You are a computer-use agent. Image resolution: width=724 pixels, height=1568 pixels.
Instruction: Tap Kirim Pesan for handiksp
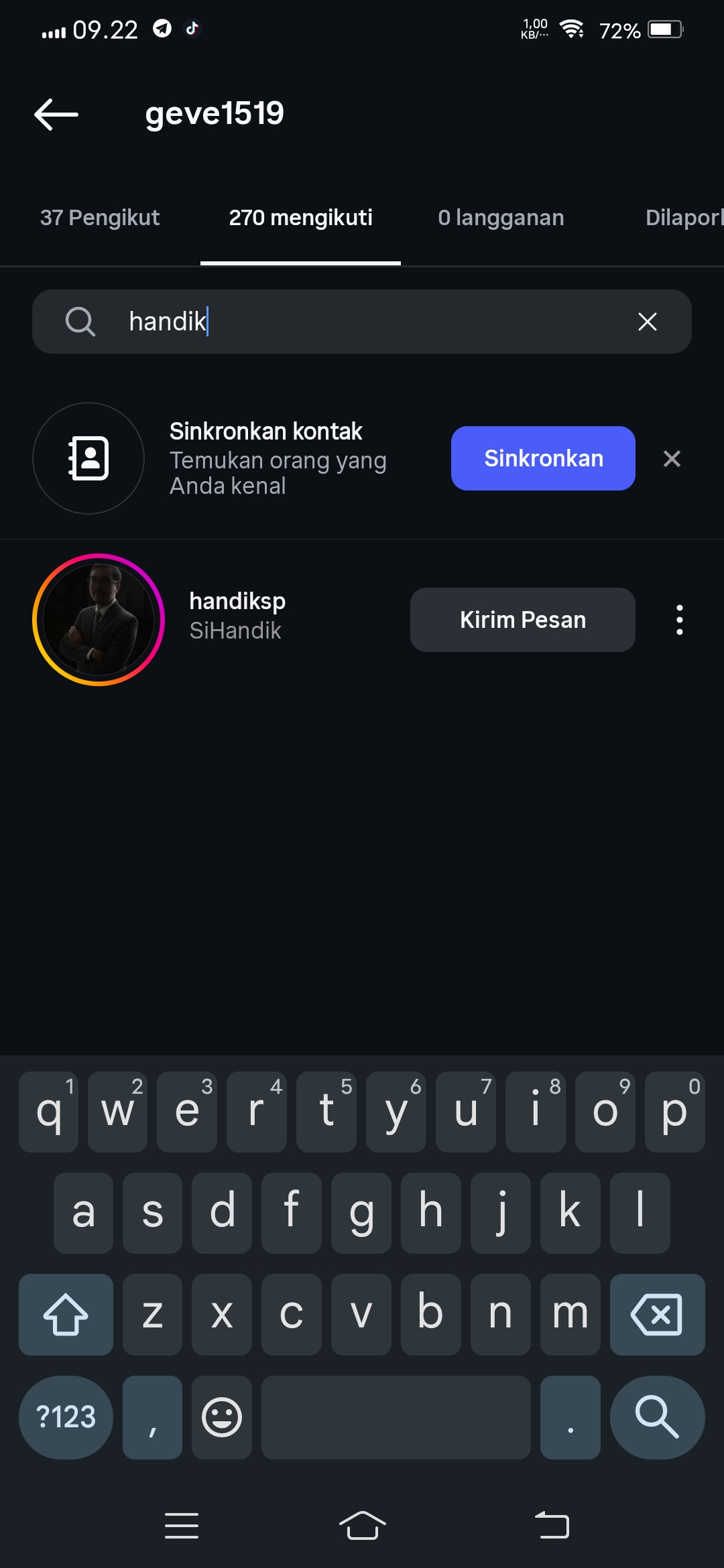522,620
